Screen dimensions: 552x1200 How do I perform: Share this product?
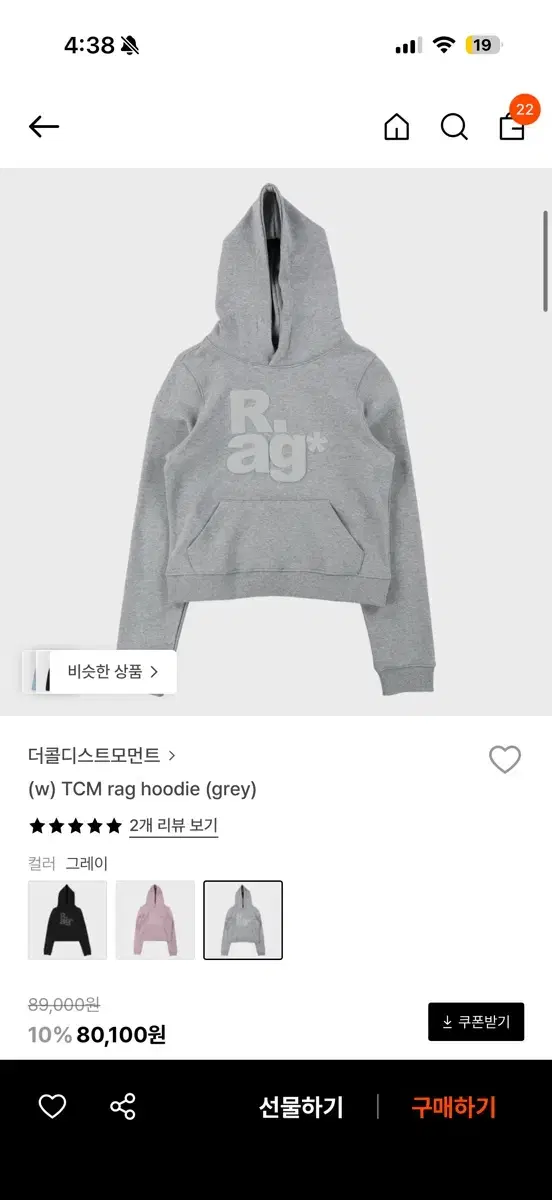point(123,1106)
